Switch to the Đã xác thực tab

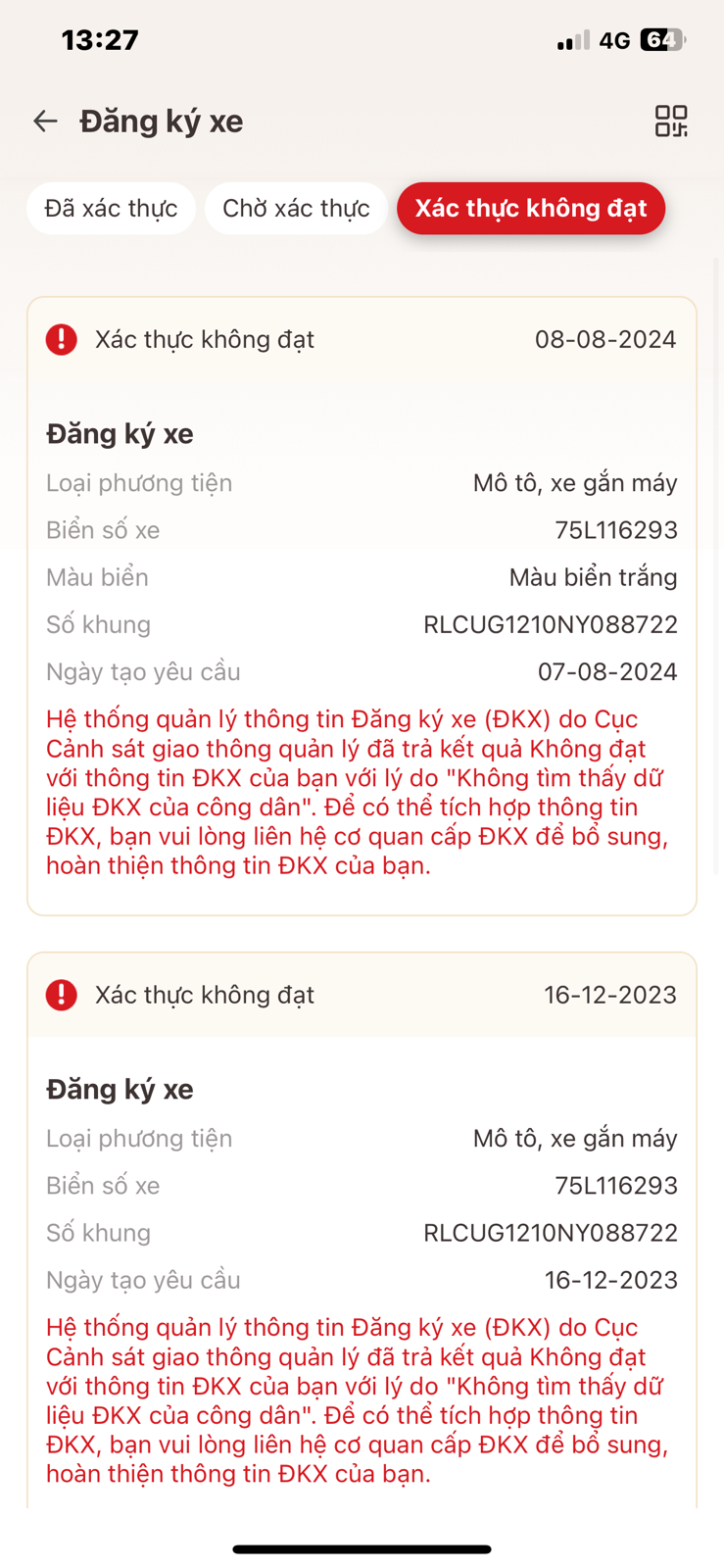click(111, 208)
